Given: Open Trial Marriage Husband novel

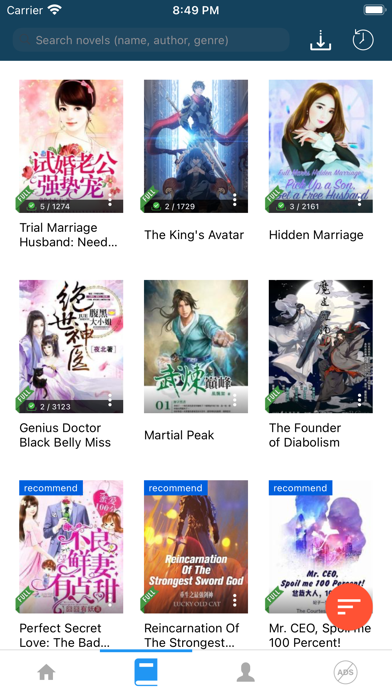Looking at the screenshot, I should (x=71, y=146).
